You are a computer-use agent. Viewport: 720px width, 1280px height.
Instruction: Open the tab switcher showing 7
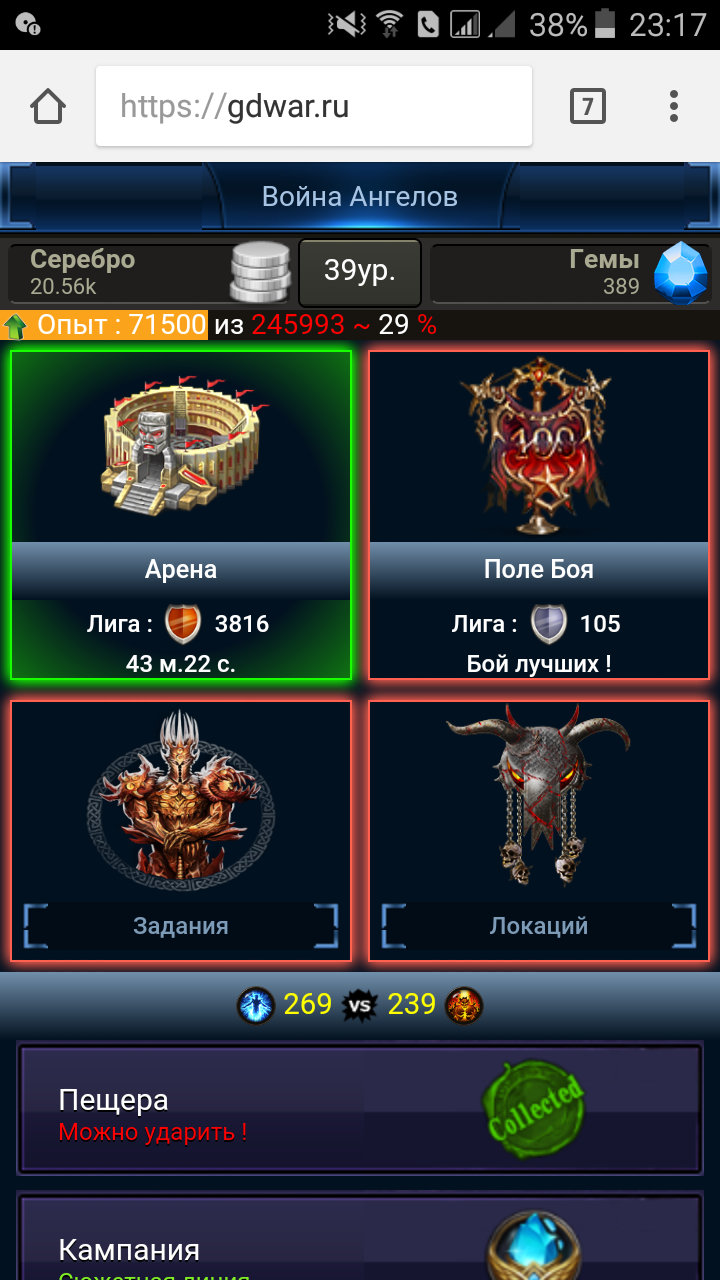(587, 106)
